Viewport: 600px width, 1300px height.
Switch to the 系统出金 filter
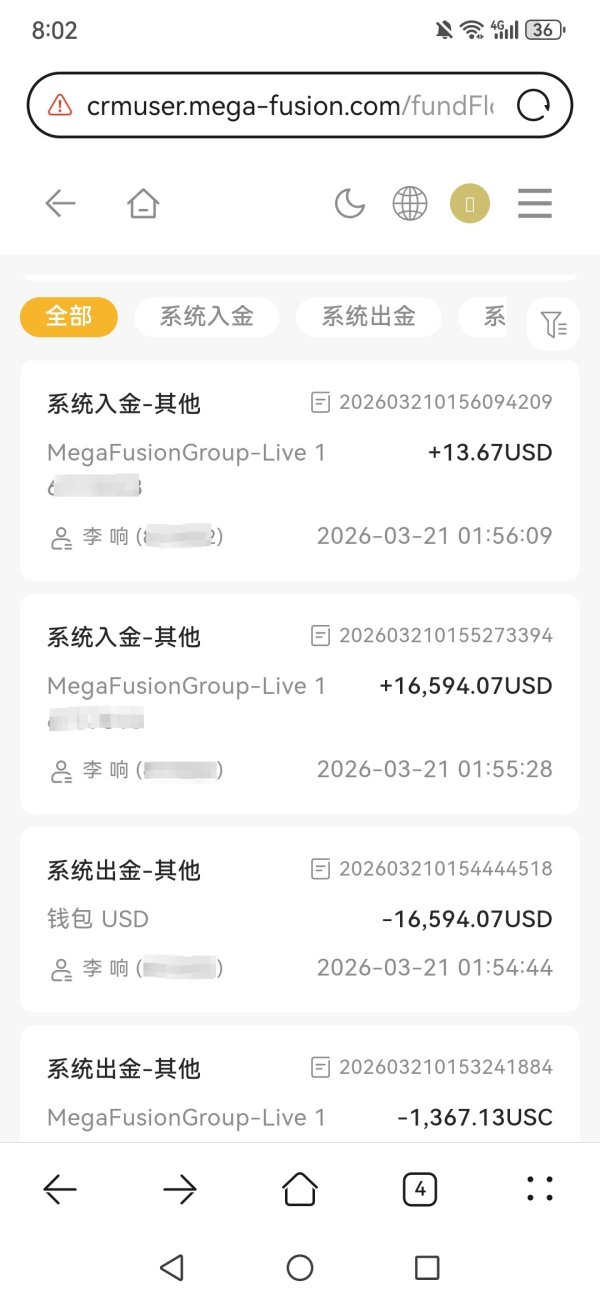coord(368,317)
